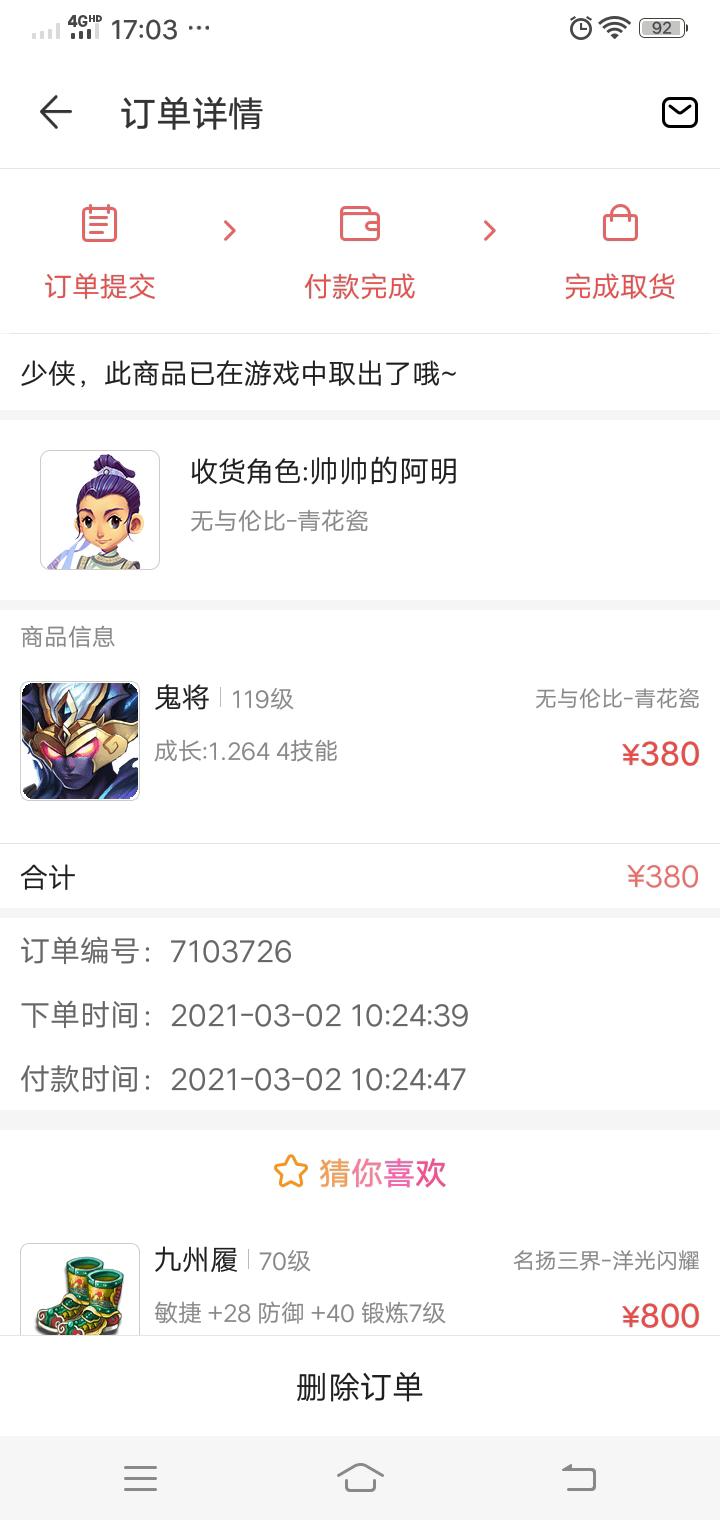Tap the 删除订单 button
This screenshot has height=1520, width=720.
click(360, 1387)
